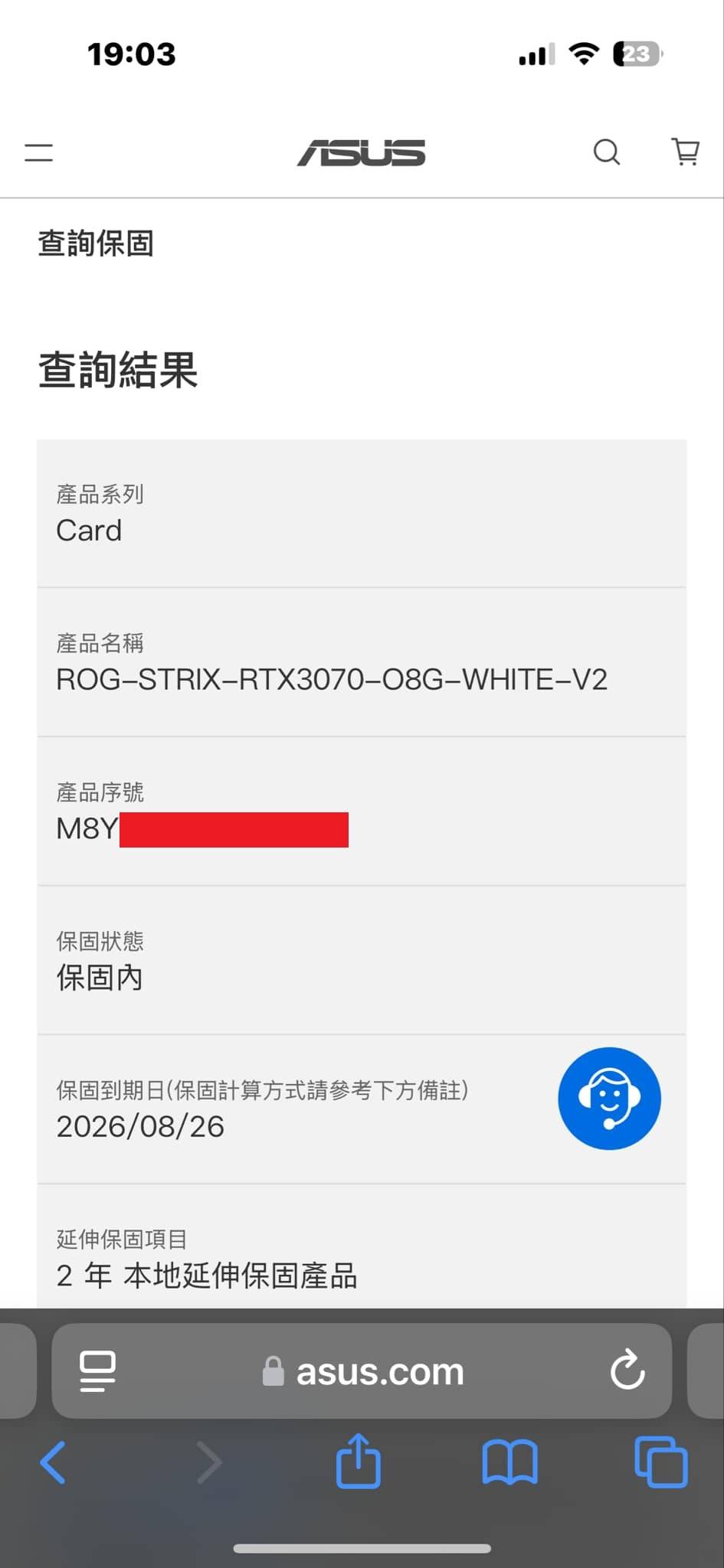Tap the ASUS logo to go home
The height and width of the screenshot is (1568, 724).
(x=362, y=152)
